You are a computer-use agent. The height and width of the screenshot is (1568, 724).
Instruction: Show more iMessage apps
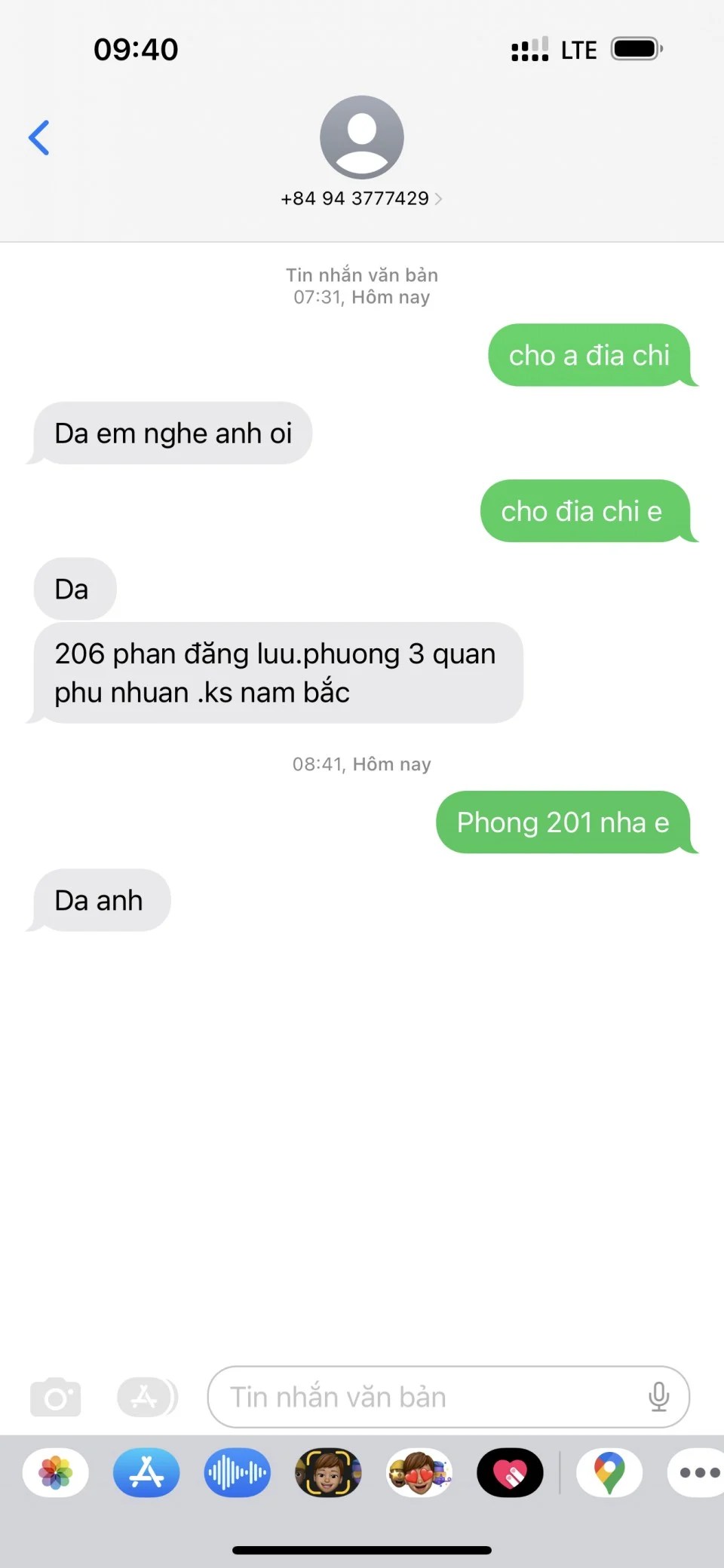pyautogui.click(x=698, y=1472)
